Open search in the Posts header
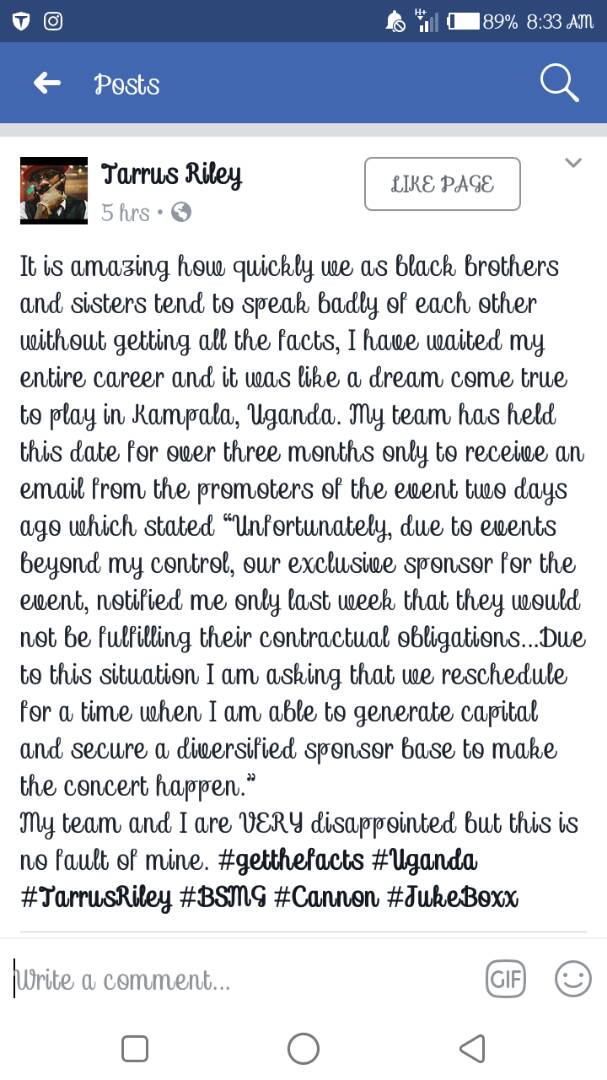This screenshot has width=607, height=1080. (559, 84)
